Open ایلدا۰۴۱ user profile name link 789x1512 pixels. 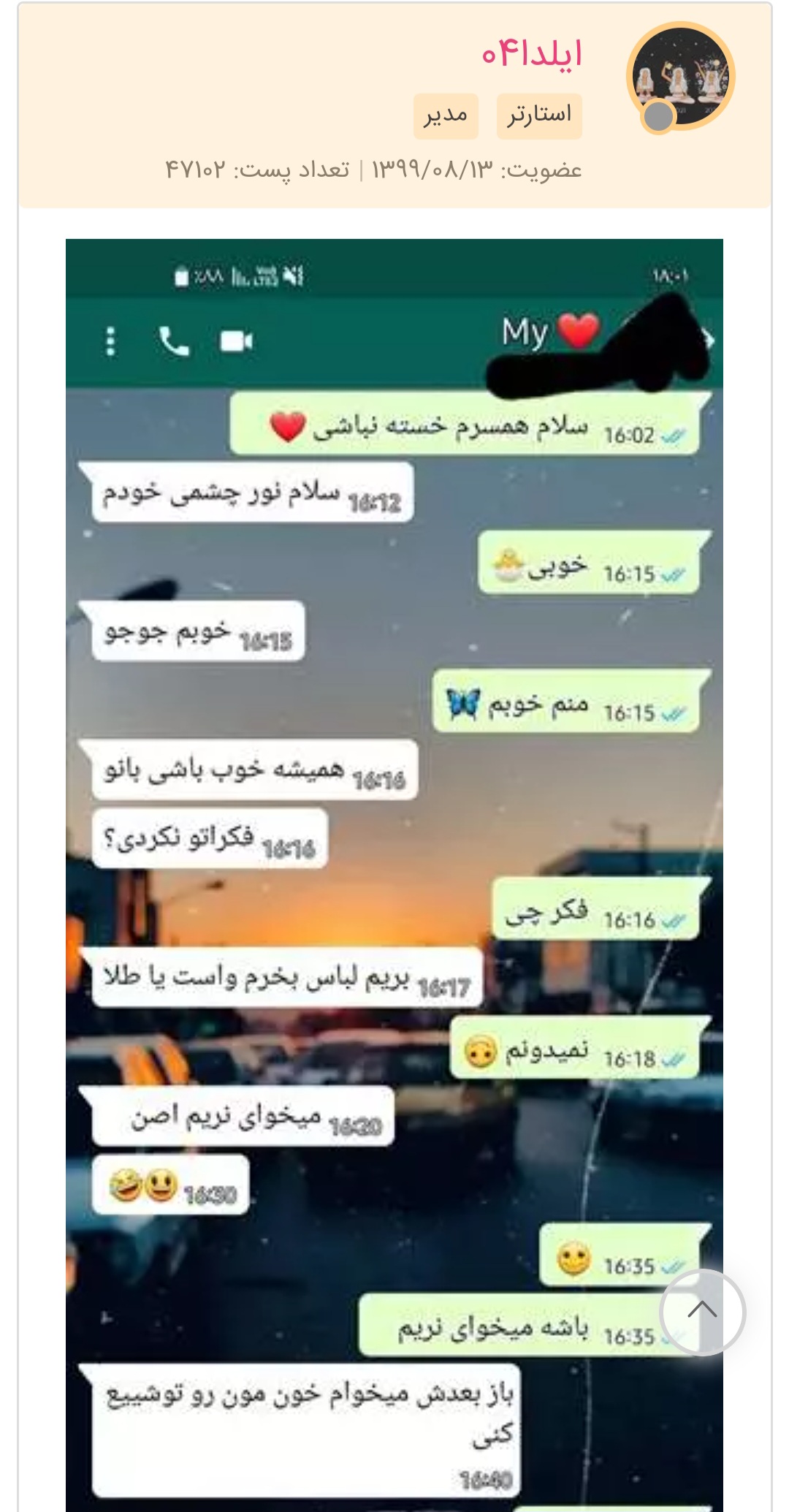click(532, 55)
